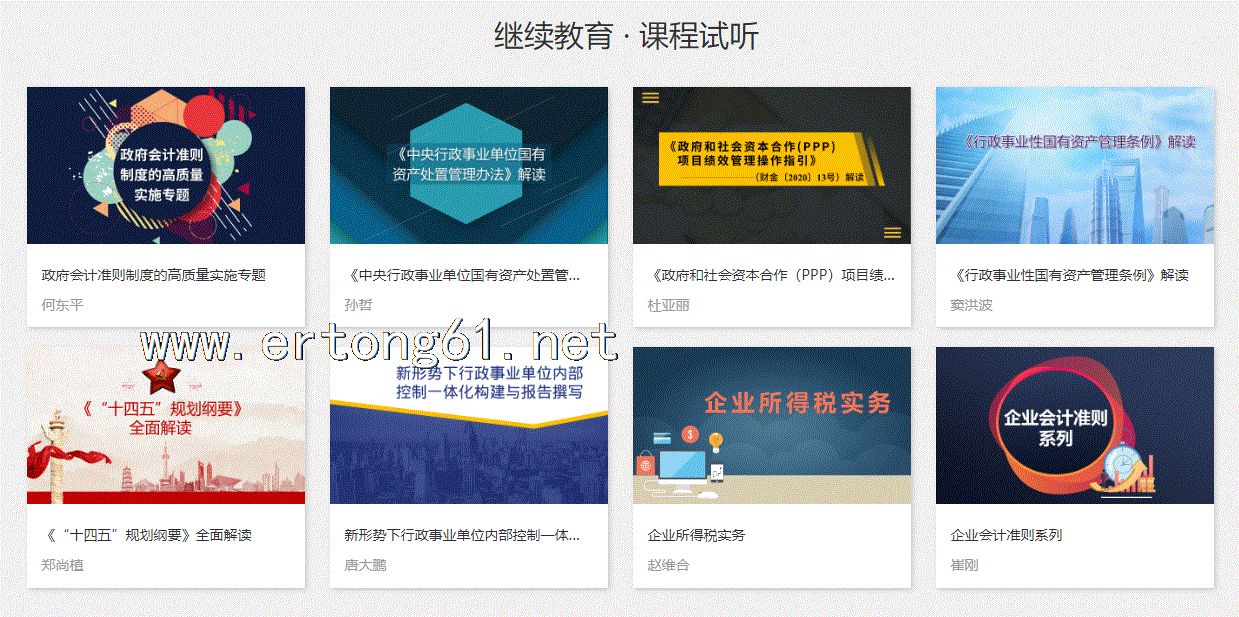Open the 企业所得税实务 course by 赵维合
The width and height of the screenshot is (1239, 617).
pyautogui.click(x=771, y=426)
